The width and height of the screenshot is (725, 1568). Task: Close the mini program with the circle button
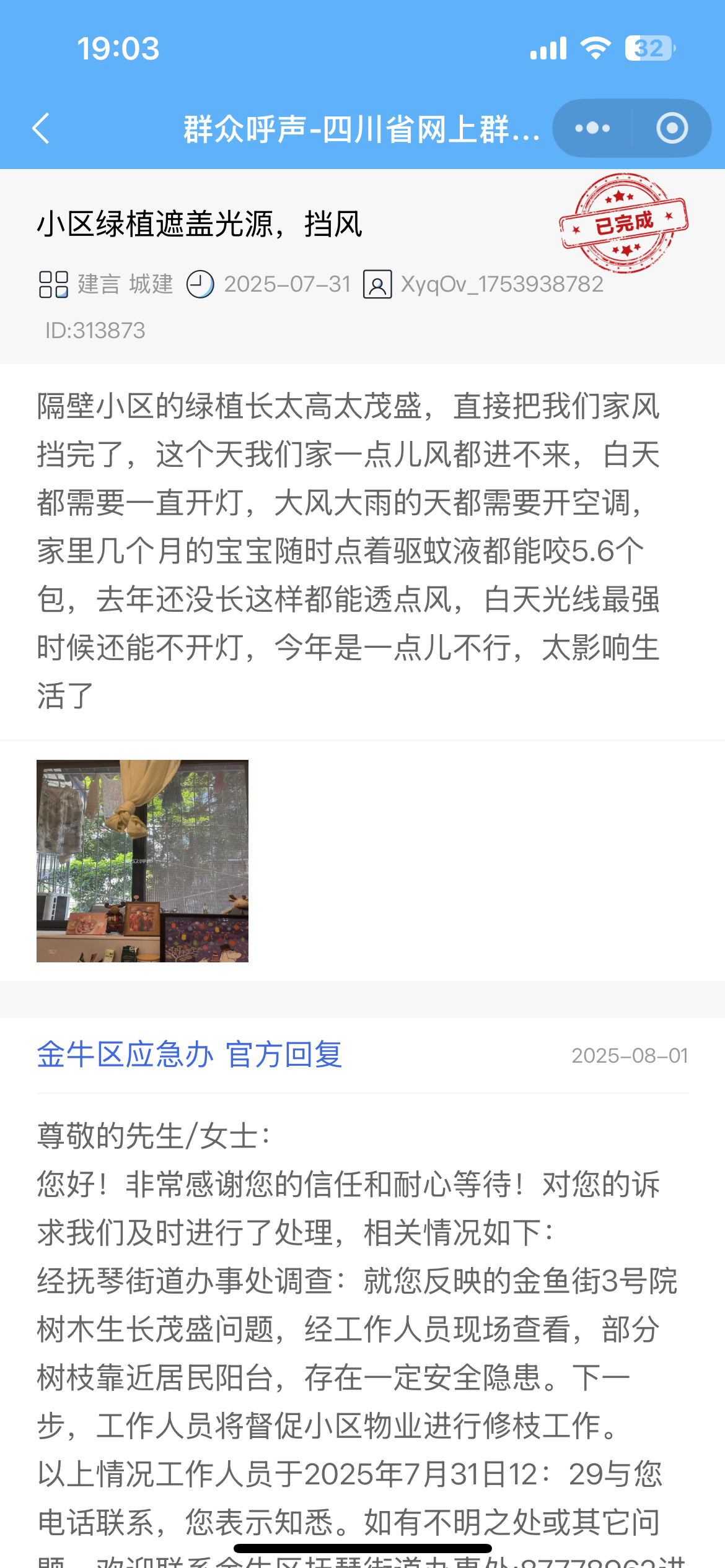(672, 129)
